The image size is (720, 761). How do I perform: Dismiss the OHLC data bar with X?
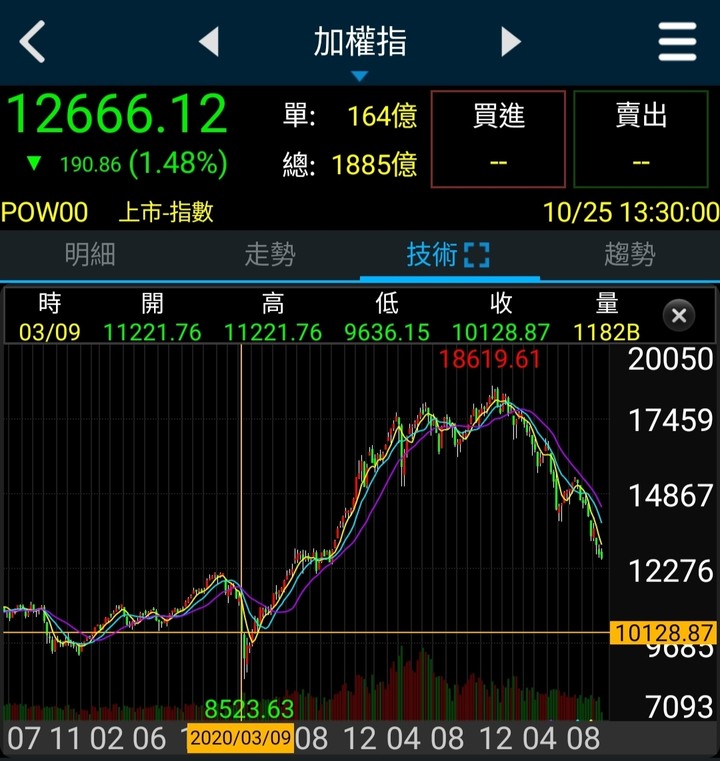[x=679, y=315]
